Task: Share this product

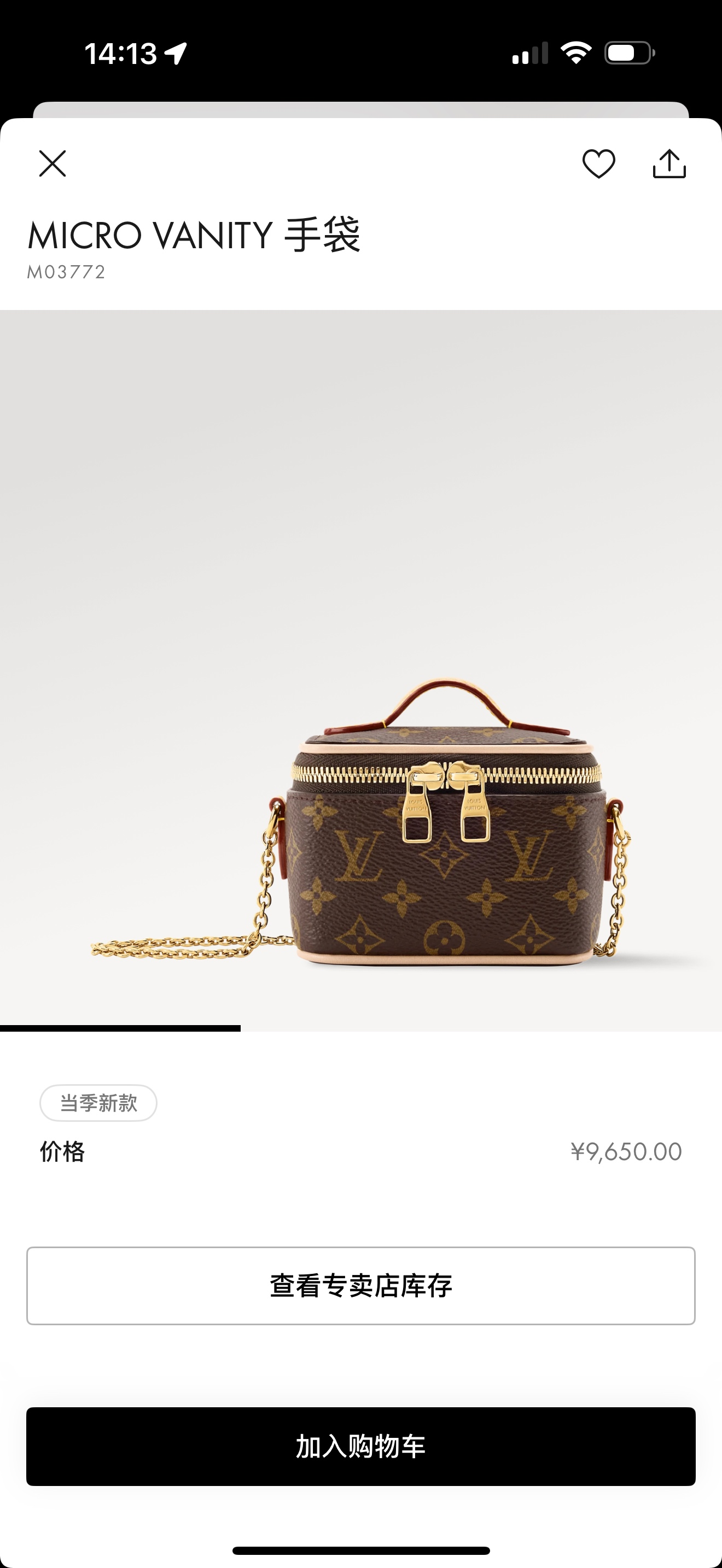Action: pyautogui.click(x=669, y=163)
